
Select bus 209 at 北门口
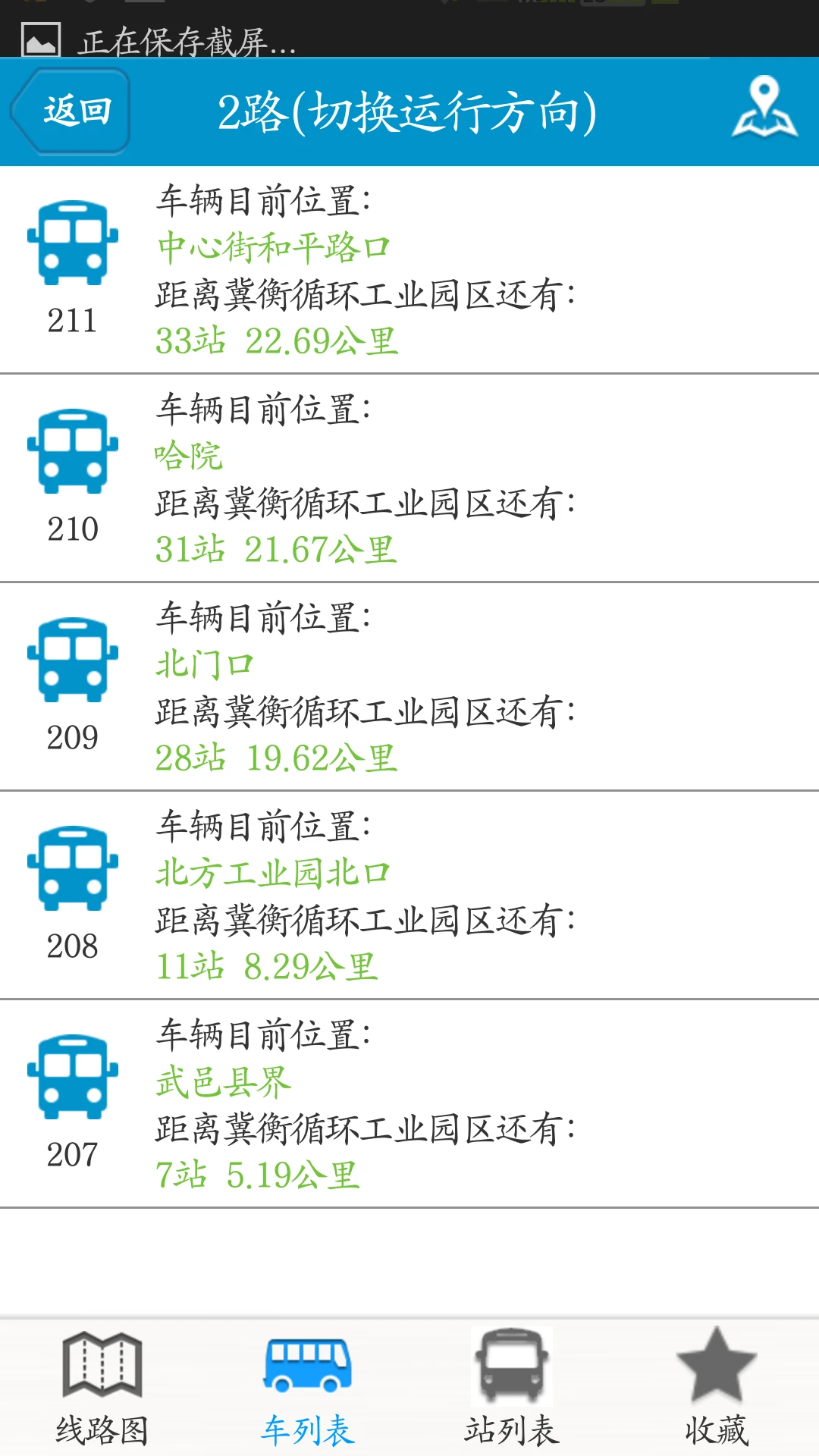[409, 687]
